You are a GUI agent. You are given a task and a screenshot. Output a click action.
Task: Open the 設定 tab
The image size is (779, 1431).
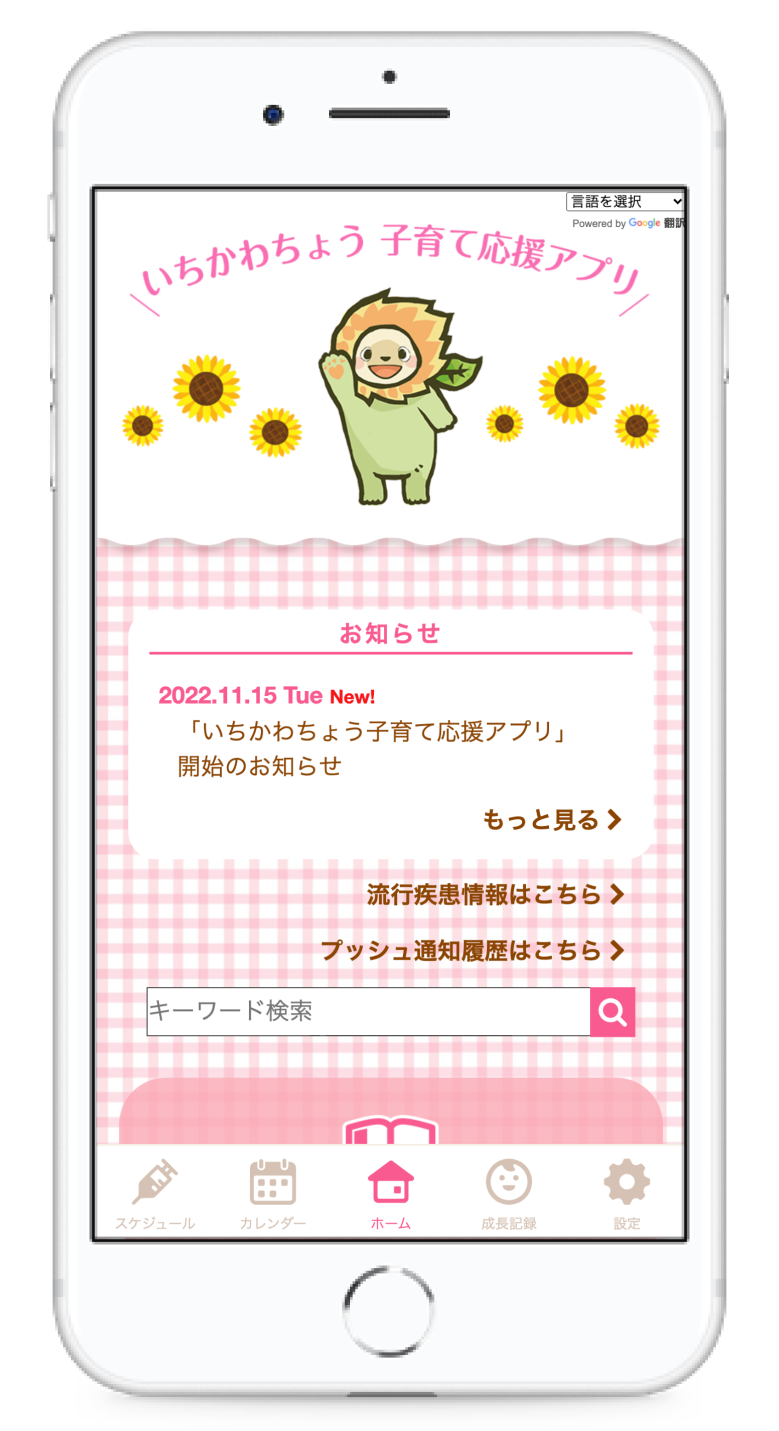626,1195
